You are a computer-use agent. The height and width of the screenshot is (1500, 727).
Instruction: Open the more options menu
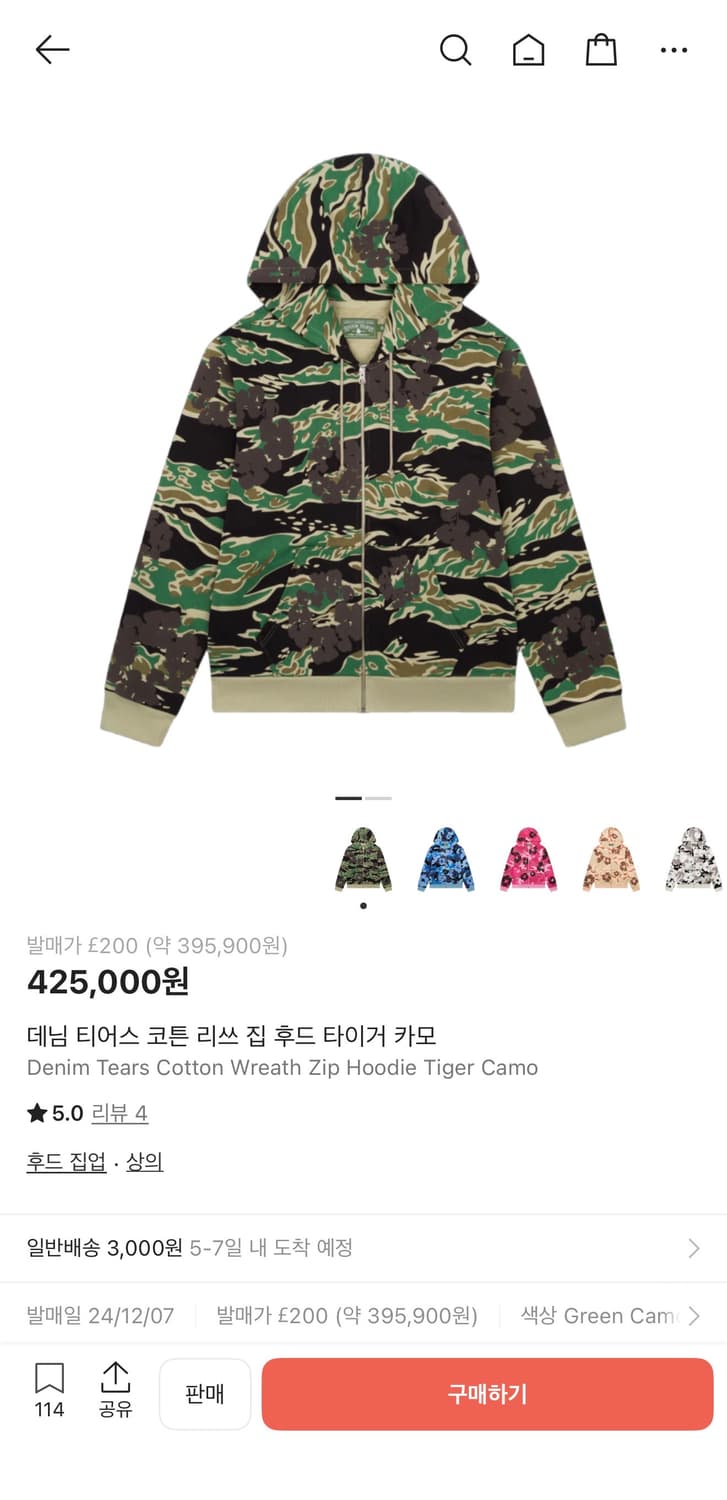(674, 49)
